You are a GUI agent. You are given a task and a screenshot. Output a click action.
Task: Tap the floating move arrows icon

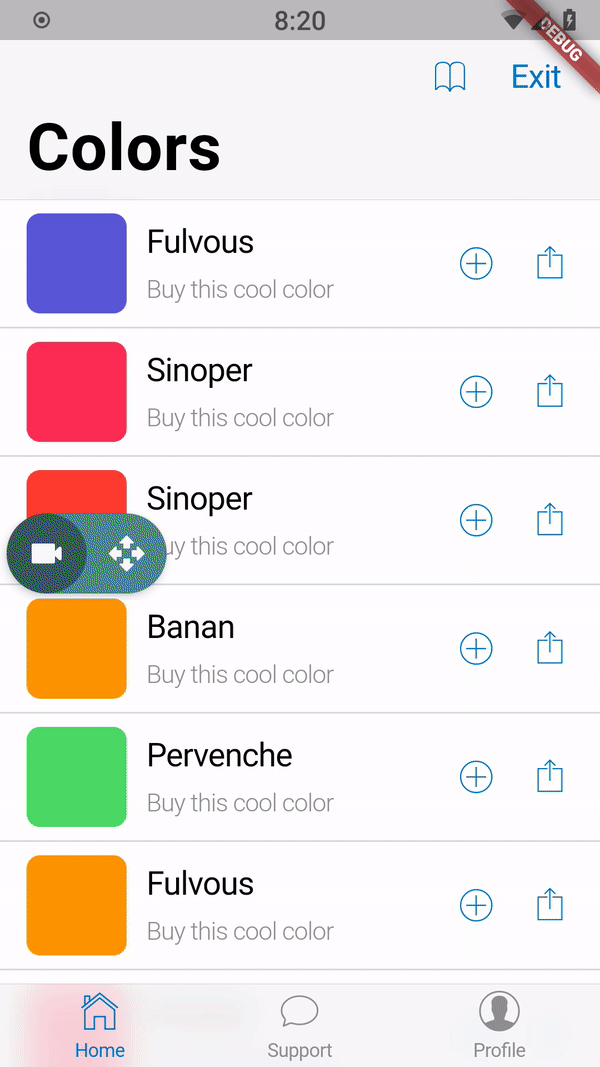126,553
